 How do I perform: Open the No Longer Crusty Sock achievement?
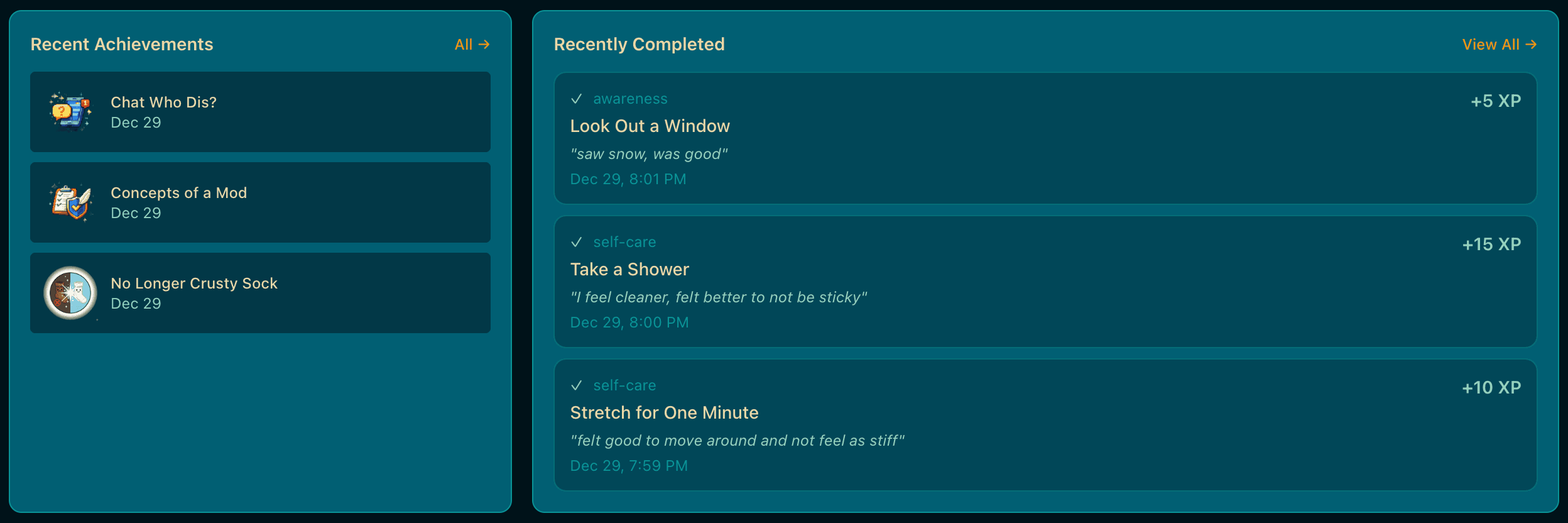pos(260,293)
